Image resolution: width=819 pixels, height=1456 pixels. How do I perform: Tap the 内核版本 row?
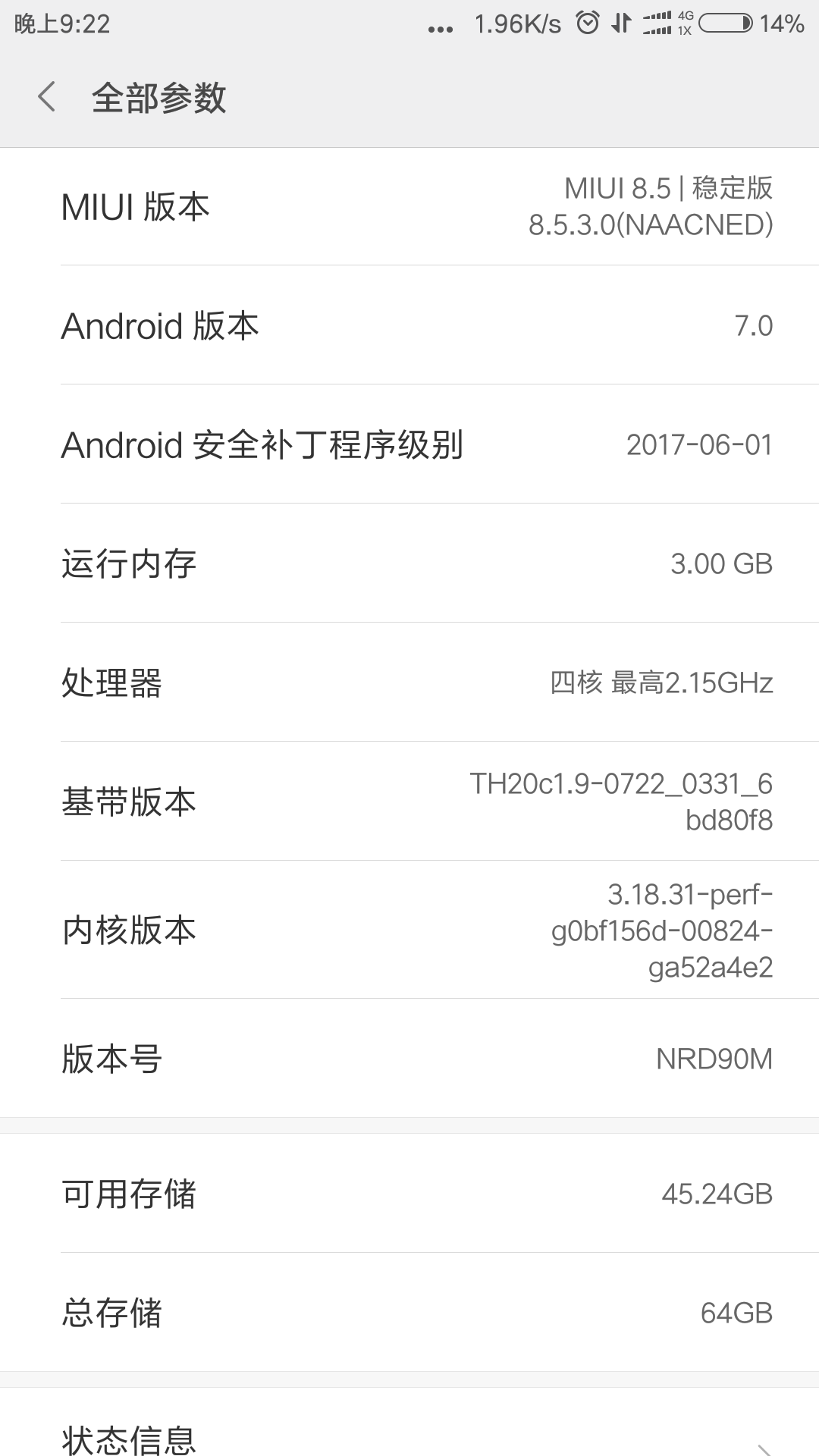[409, 930]
